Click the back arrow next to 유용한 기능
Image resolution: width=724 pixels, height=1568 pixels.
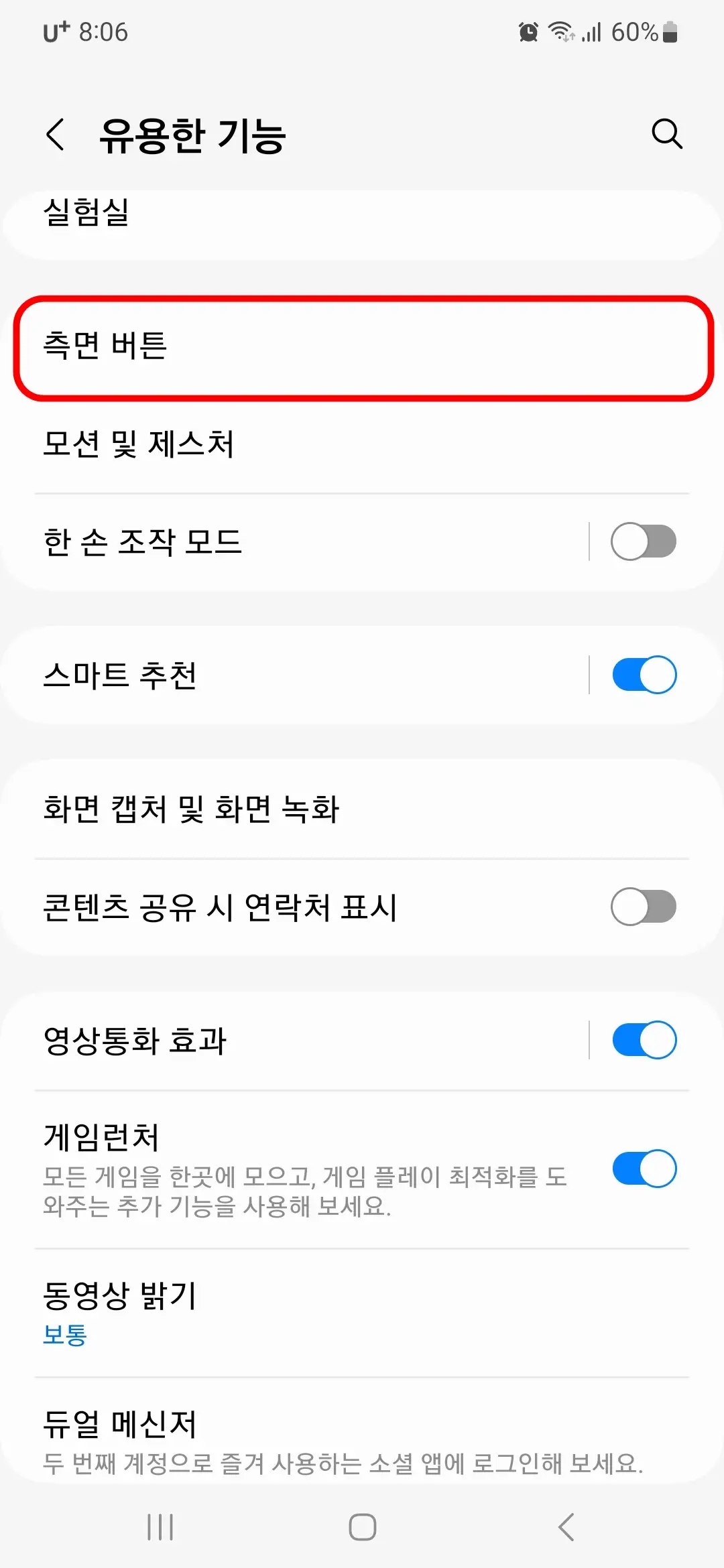[55, 136]
